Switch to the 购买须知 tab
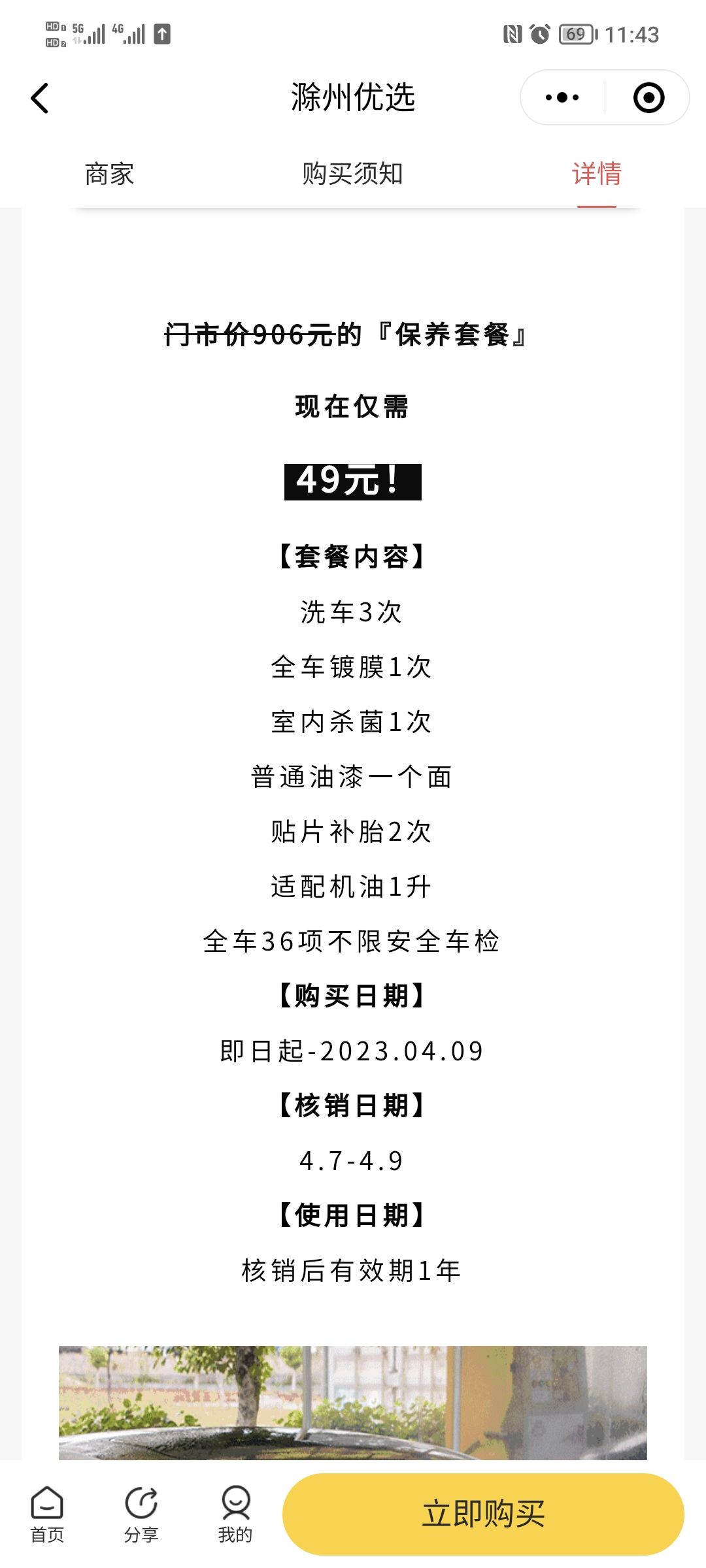Viewport: 706px width, 1568px height. [x=352, y=174]
